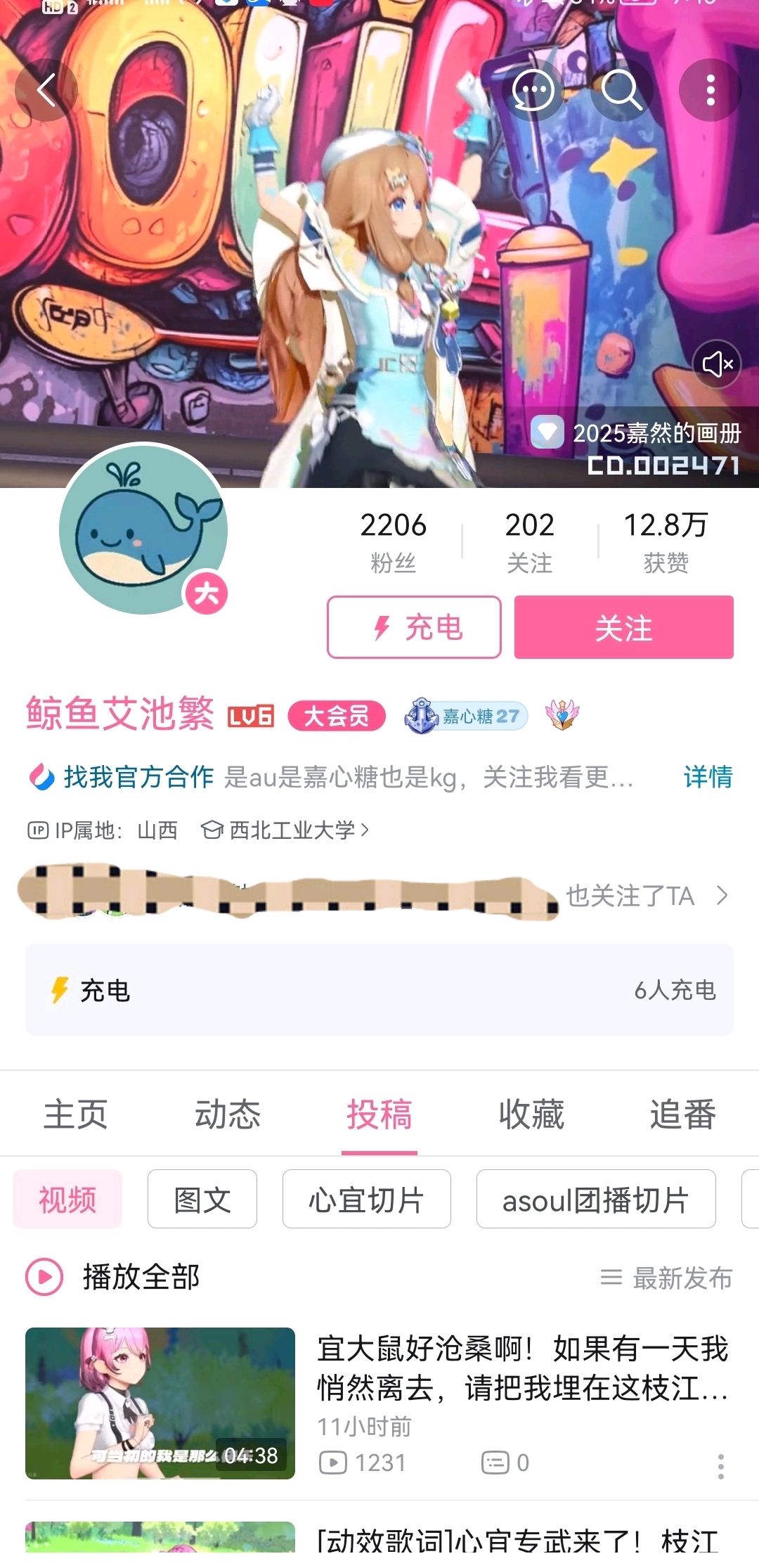Open the three-dot overflow menu
Viewport: 759px width, 1568px height.
click(x=711, y=91)
